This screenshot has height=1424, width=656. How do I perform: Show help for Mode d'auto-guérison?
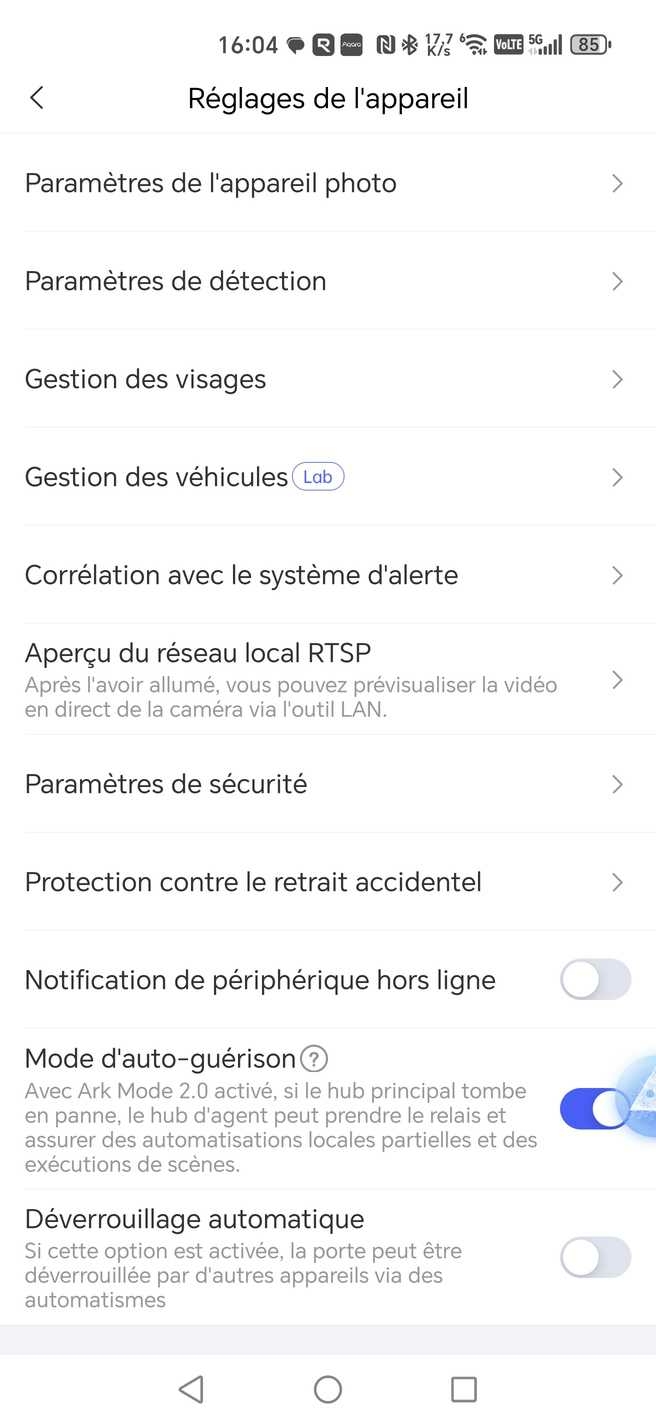315,1058
